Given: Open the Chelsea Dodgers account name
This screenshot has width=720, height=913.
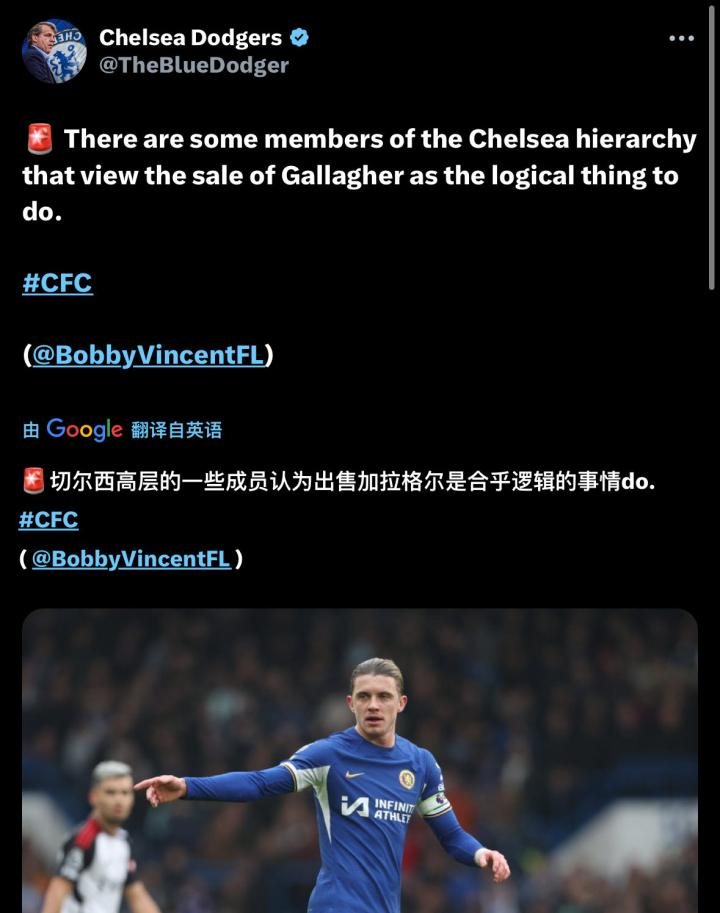Looking at the screenshot, I should tap(190, 38).
